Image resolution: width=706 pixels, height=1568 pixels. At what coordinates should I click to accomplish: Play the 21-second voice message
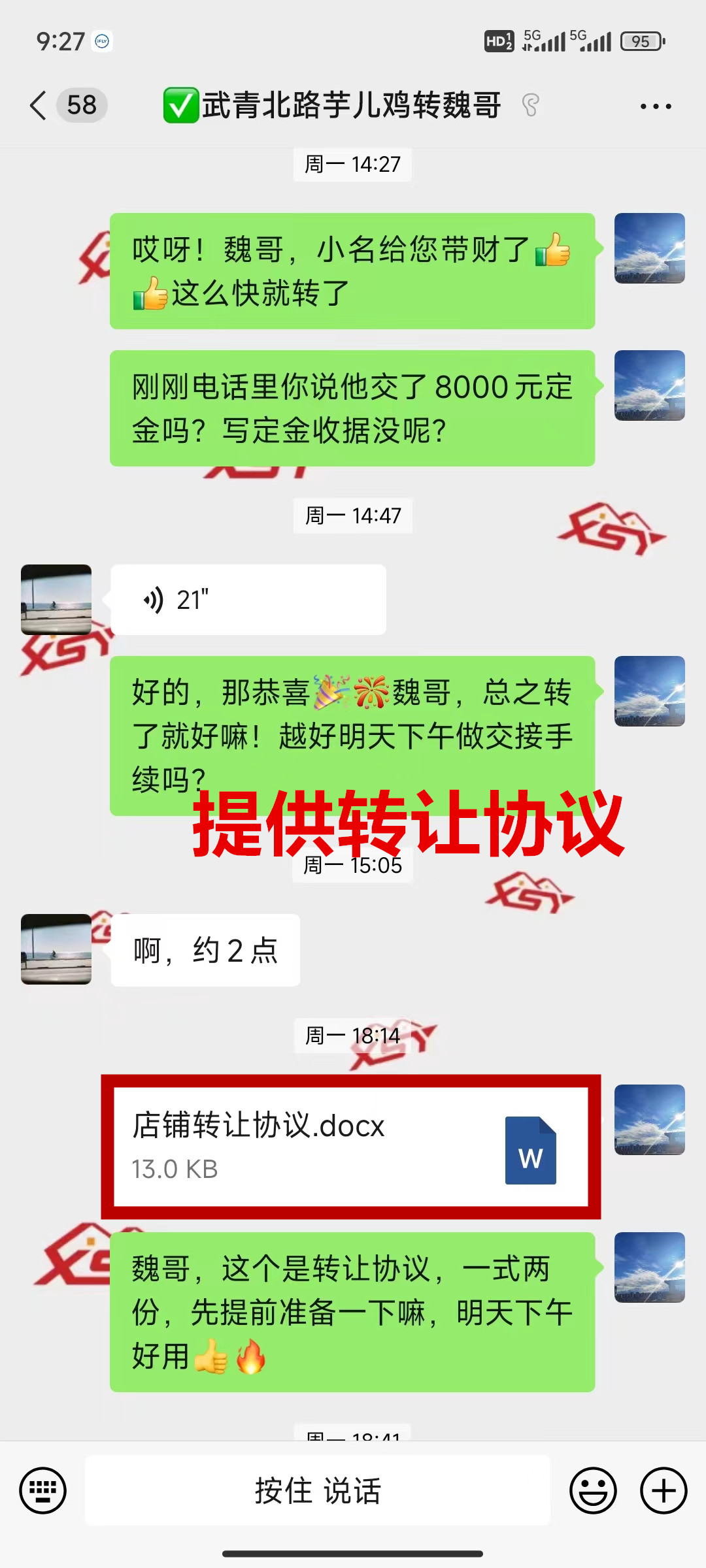tap(248, 600)
